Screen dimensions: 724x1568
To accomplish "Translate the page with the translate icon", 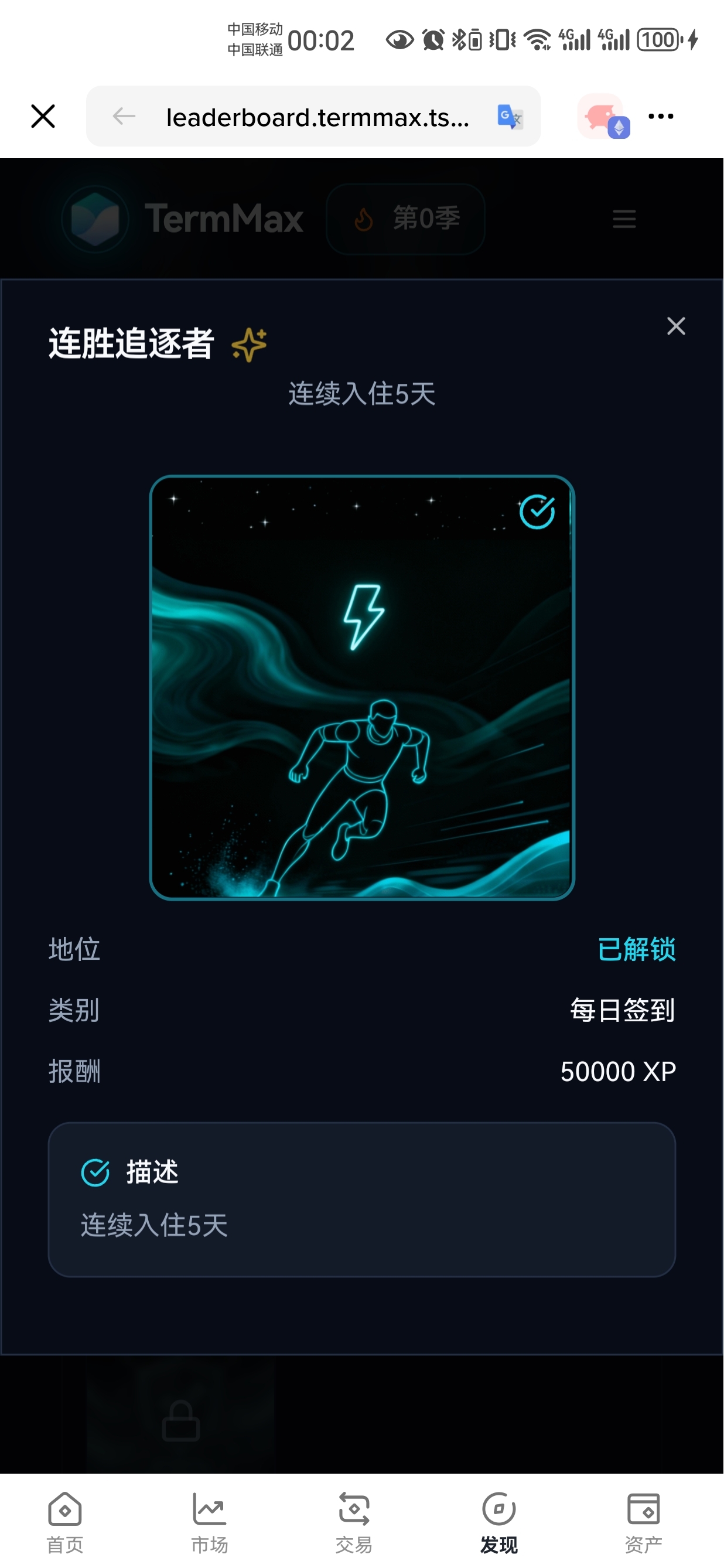I will (x=509, y=117).
